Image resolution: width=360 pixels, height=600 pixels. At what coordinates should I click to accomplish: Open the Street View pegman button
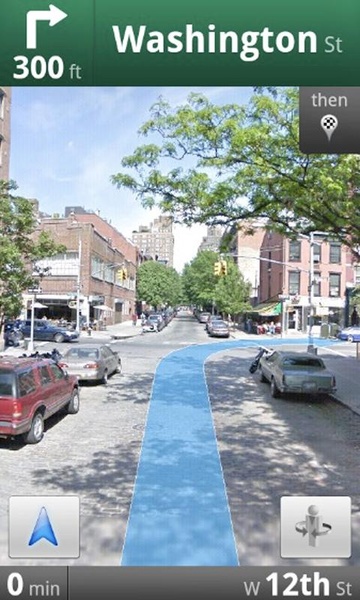(316, 527)
